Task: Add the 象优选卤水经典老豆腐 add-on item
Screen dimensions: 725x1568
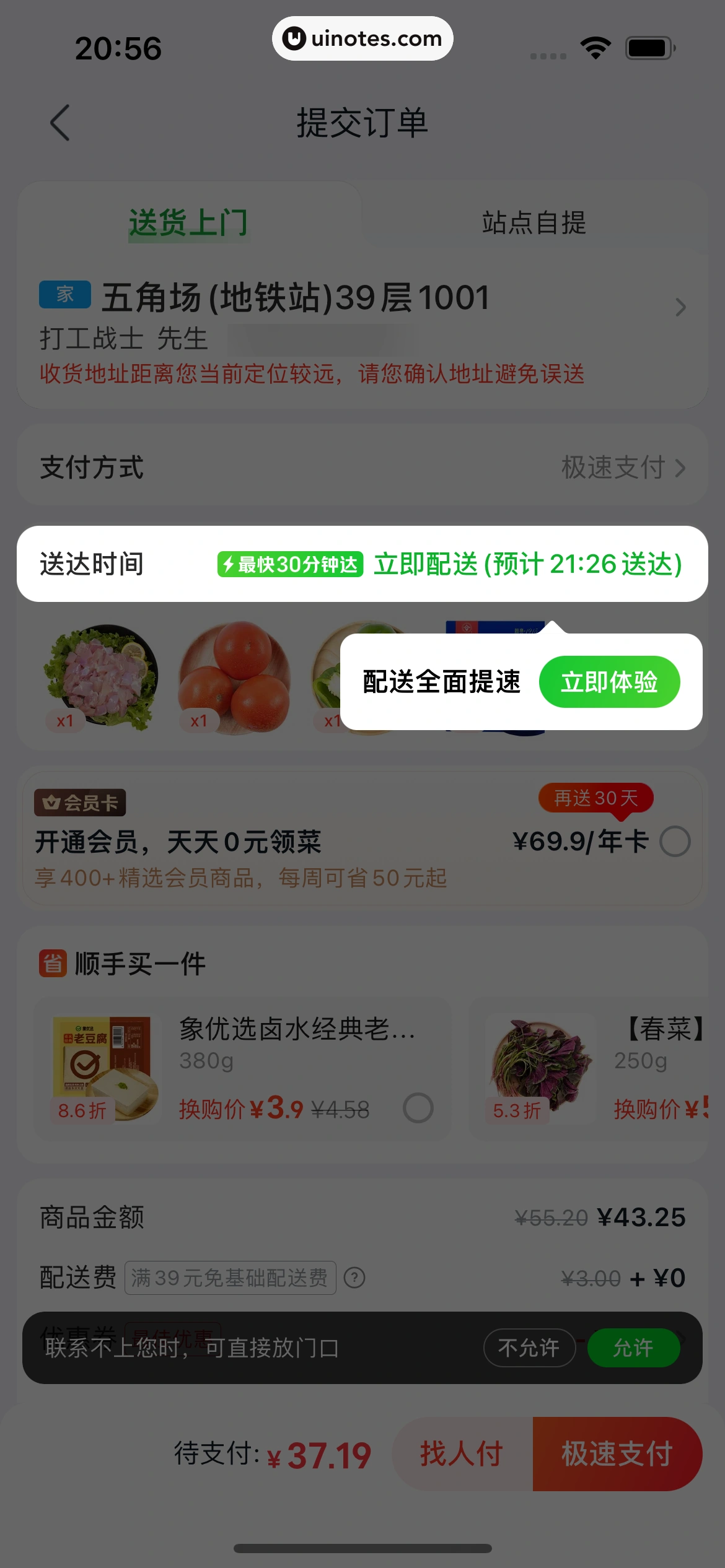Action: point(418,1108)
